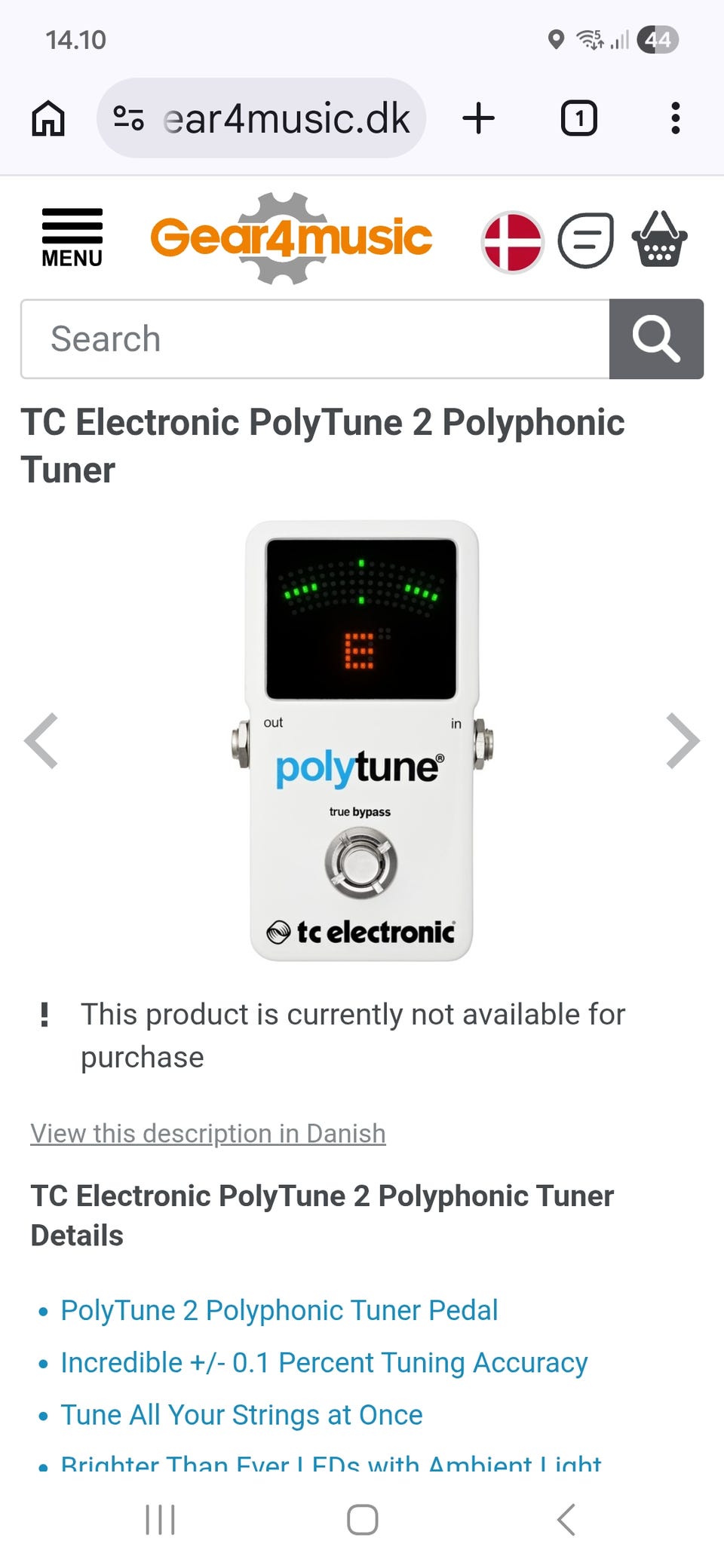Open a new browser tab
The width and height of the screenshot is (724, 1568).
(x=478, y=118)
